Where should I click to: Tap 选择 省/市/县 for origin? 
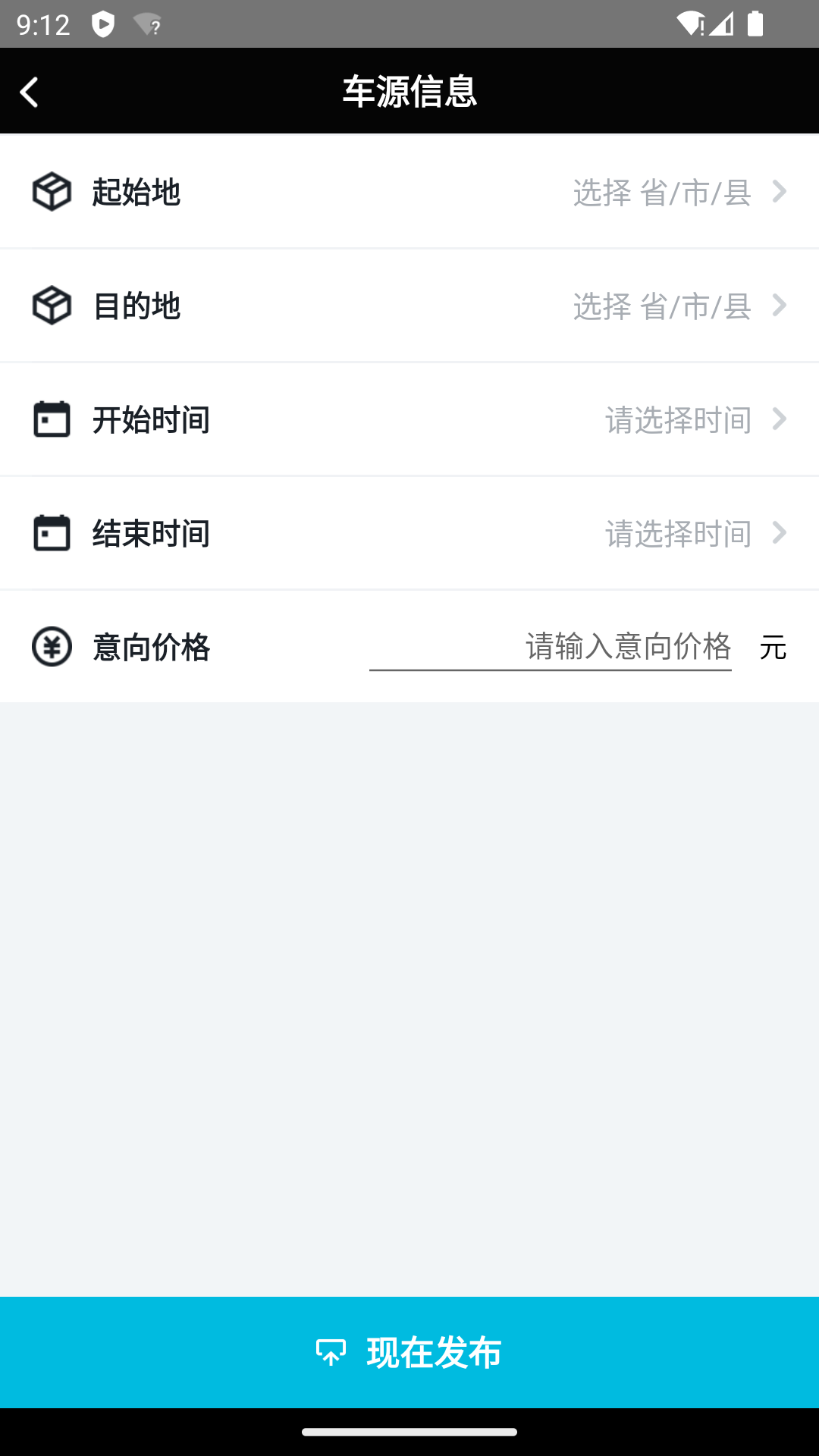(661, 192)
